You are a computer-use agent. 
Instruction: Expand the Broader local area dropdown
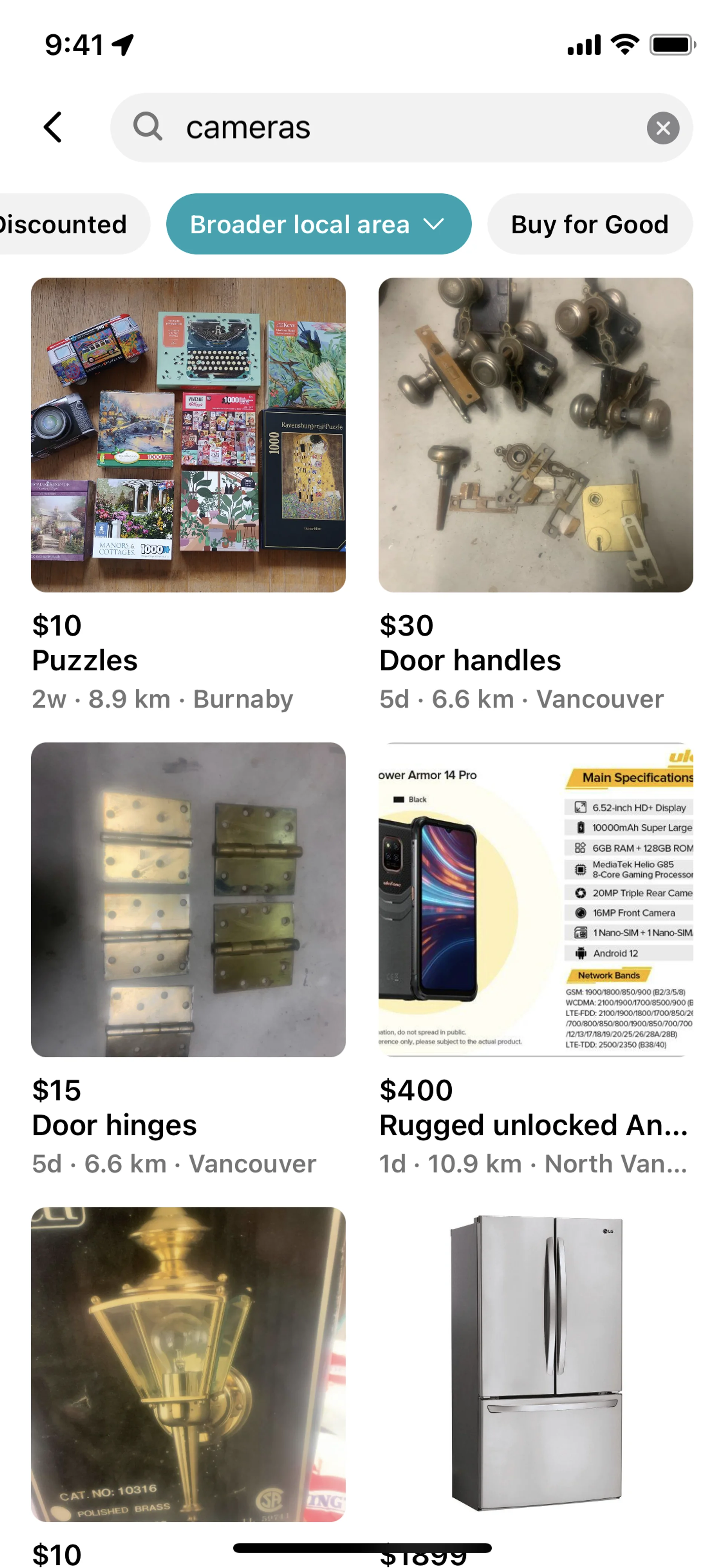click(x=318, y=224)
